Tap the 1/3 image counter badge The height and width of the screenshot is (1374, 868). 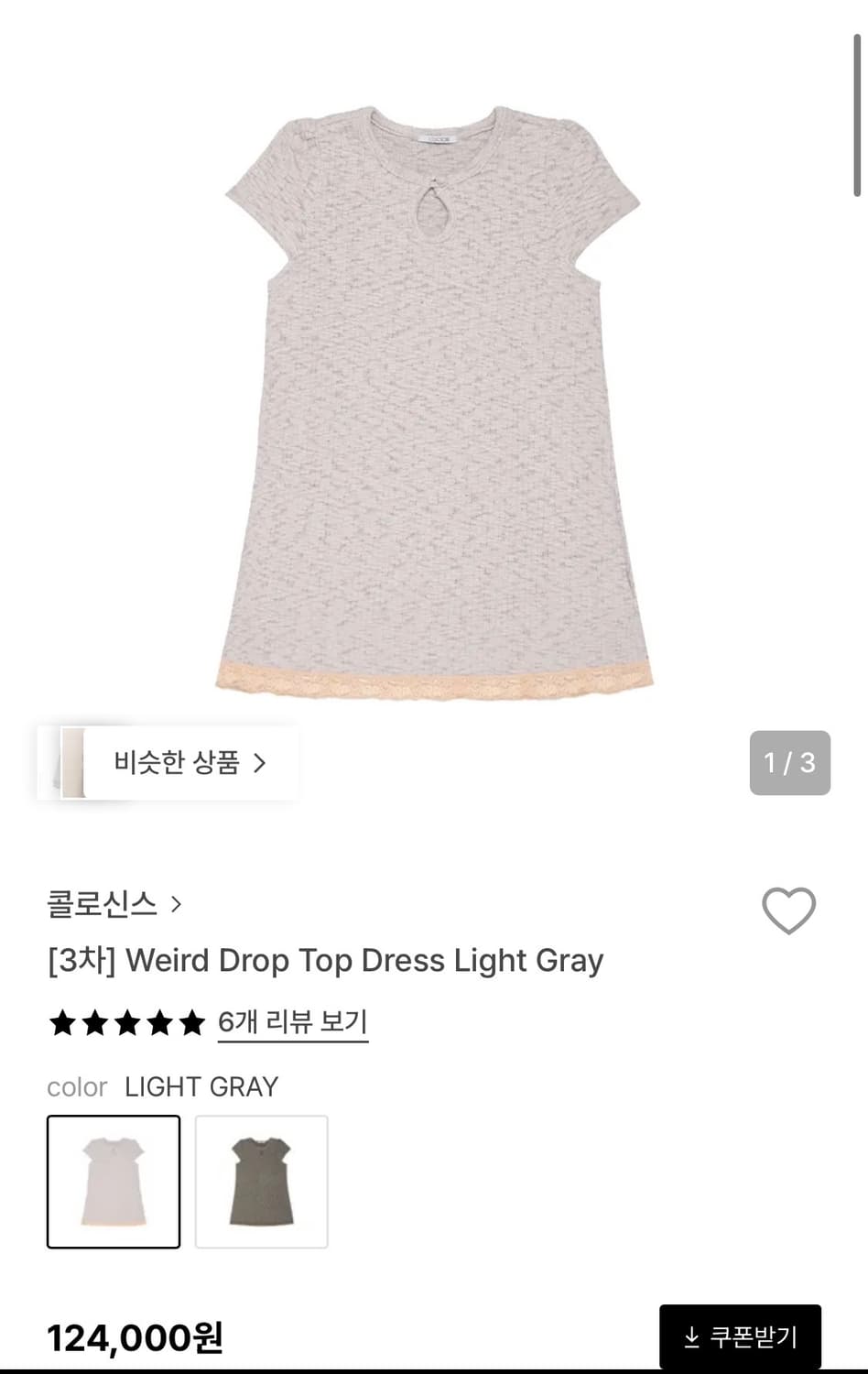[789, 763]
